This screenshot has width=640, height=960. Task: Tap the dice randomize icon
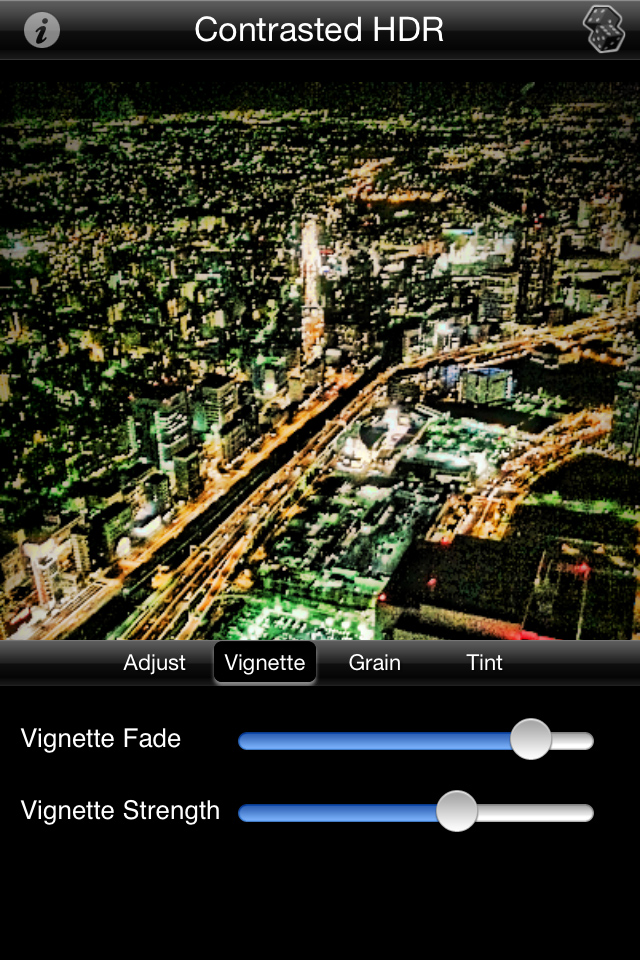(604, 30)
